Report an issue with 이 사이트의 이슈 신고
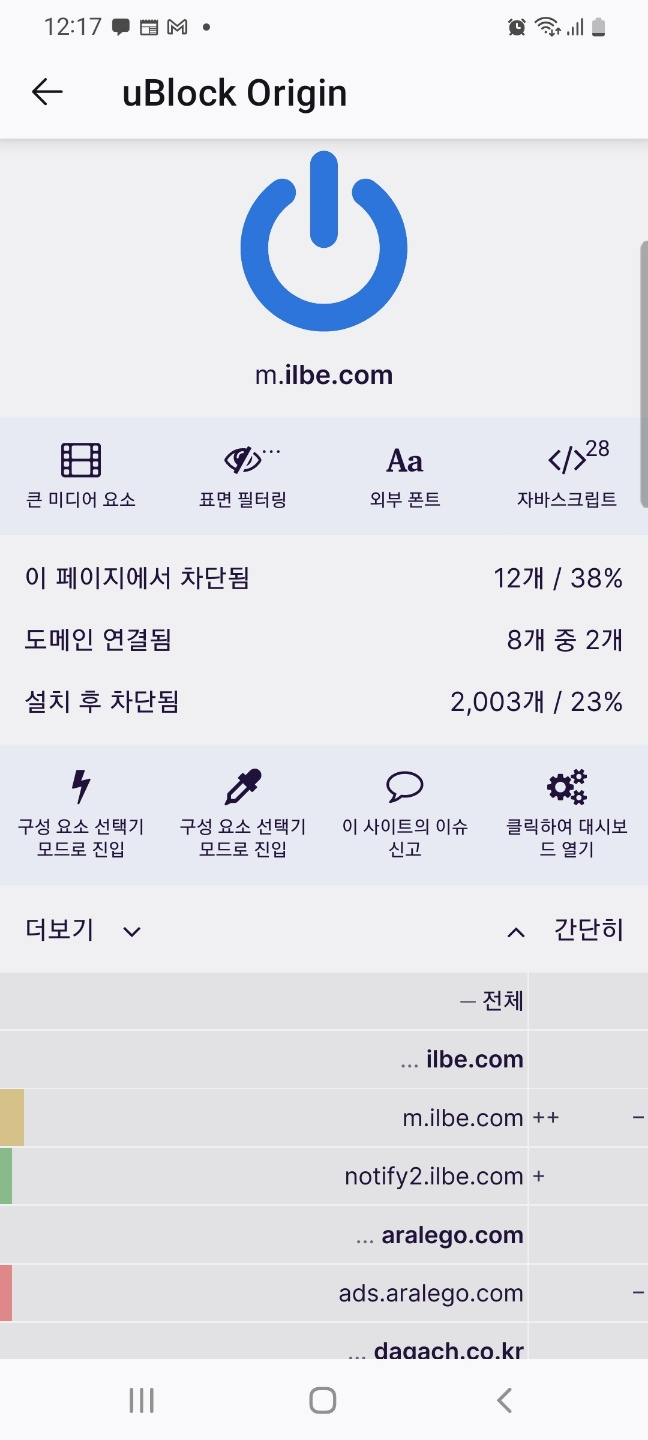This screenshot has height=1440, width=648. [x=405, y=814]
